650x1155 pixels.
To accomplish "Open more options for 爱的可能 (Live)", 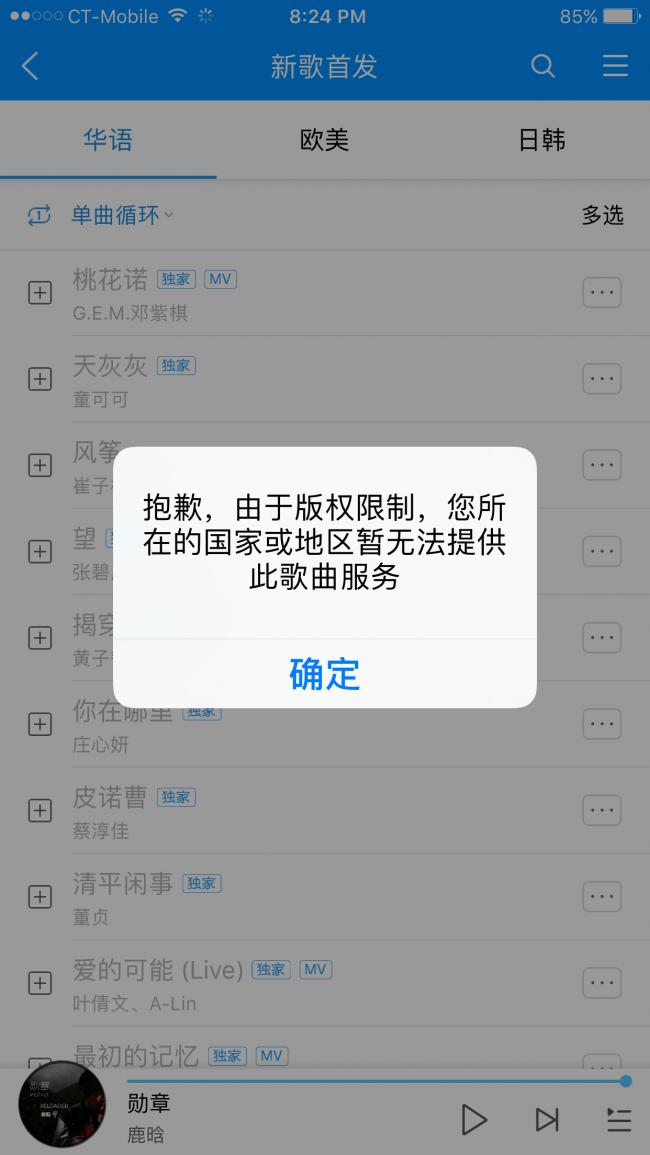I will click(601, 983).
